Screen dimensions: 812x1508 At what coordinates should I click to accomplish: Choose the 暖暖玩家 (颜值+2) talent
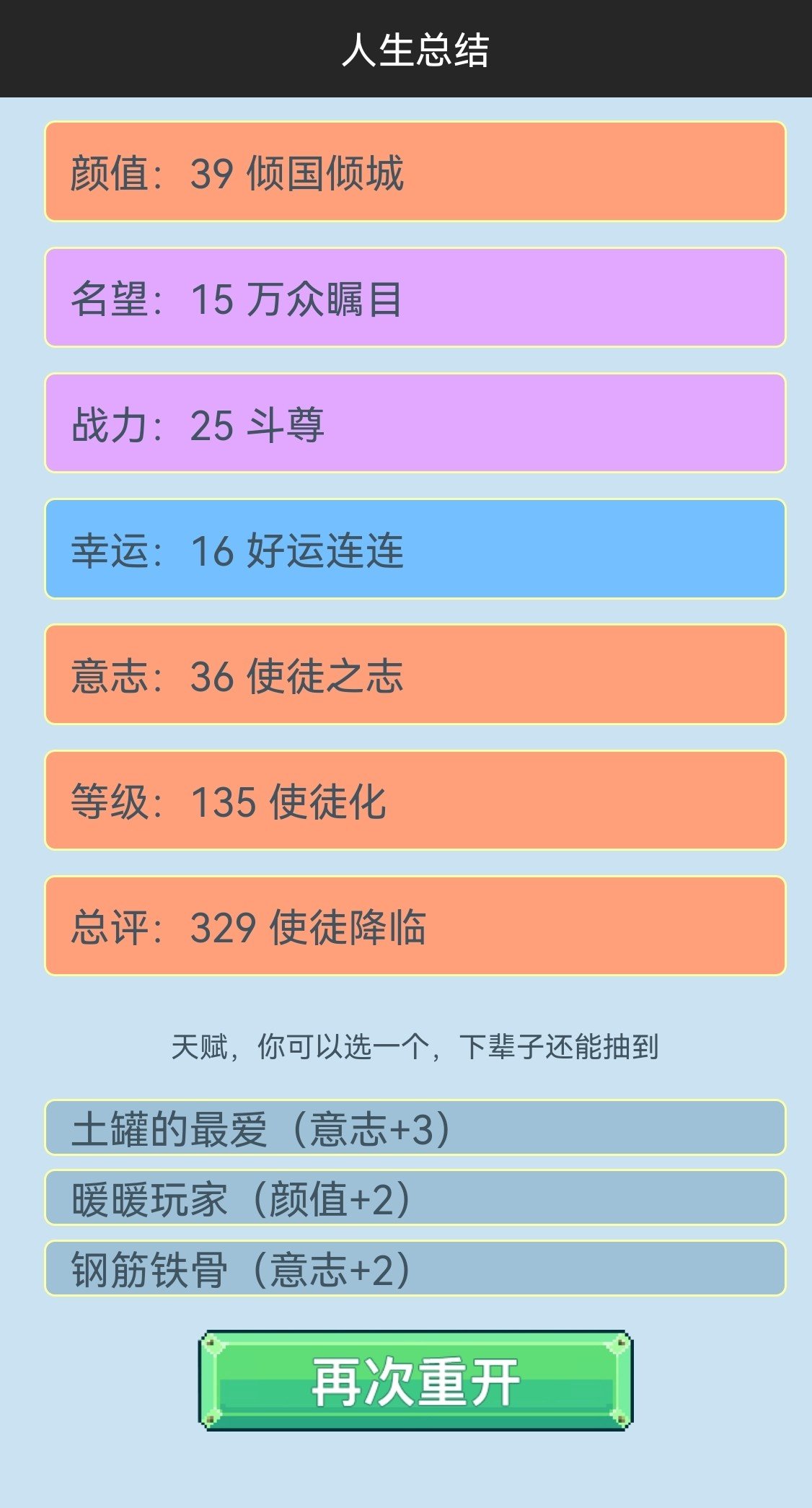coord(415,1198)
